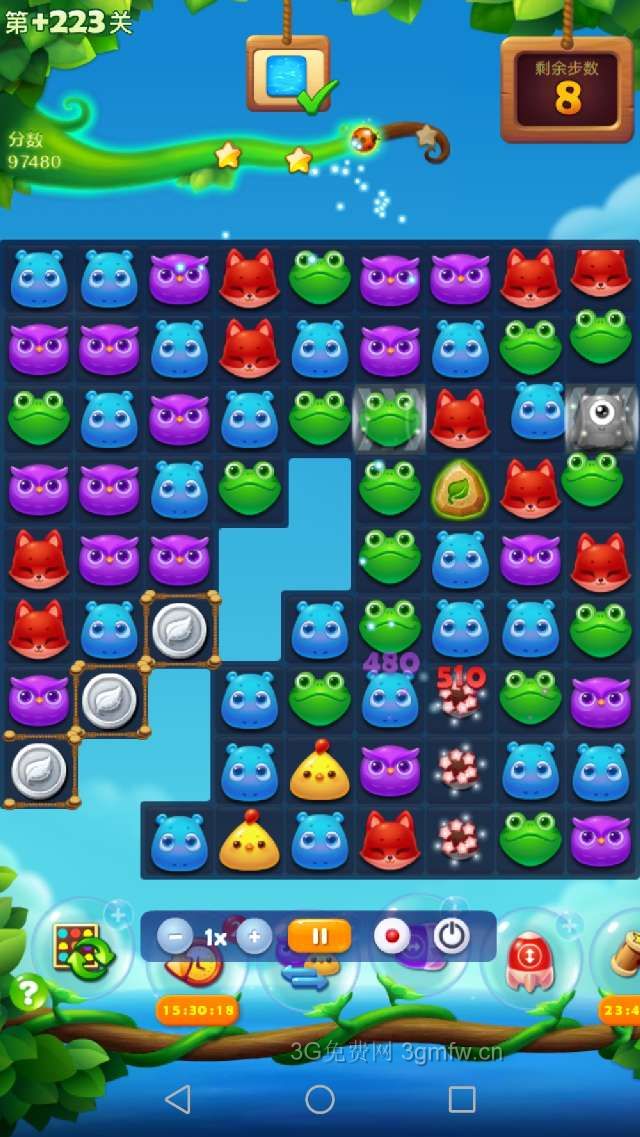640x1137 pixels.
Task: Increase speed with the plus button
Action: tap(254, 937)
